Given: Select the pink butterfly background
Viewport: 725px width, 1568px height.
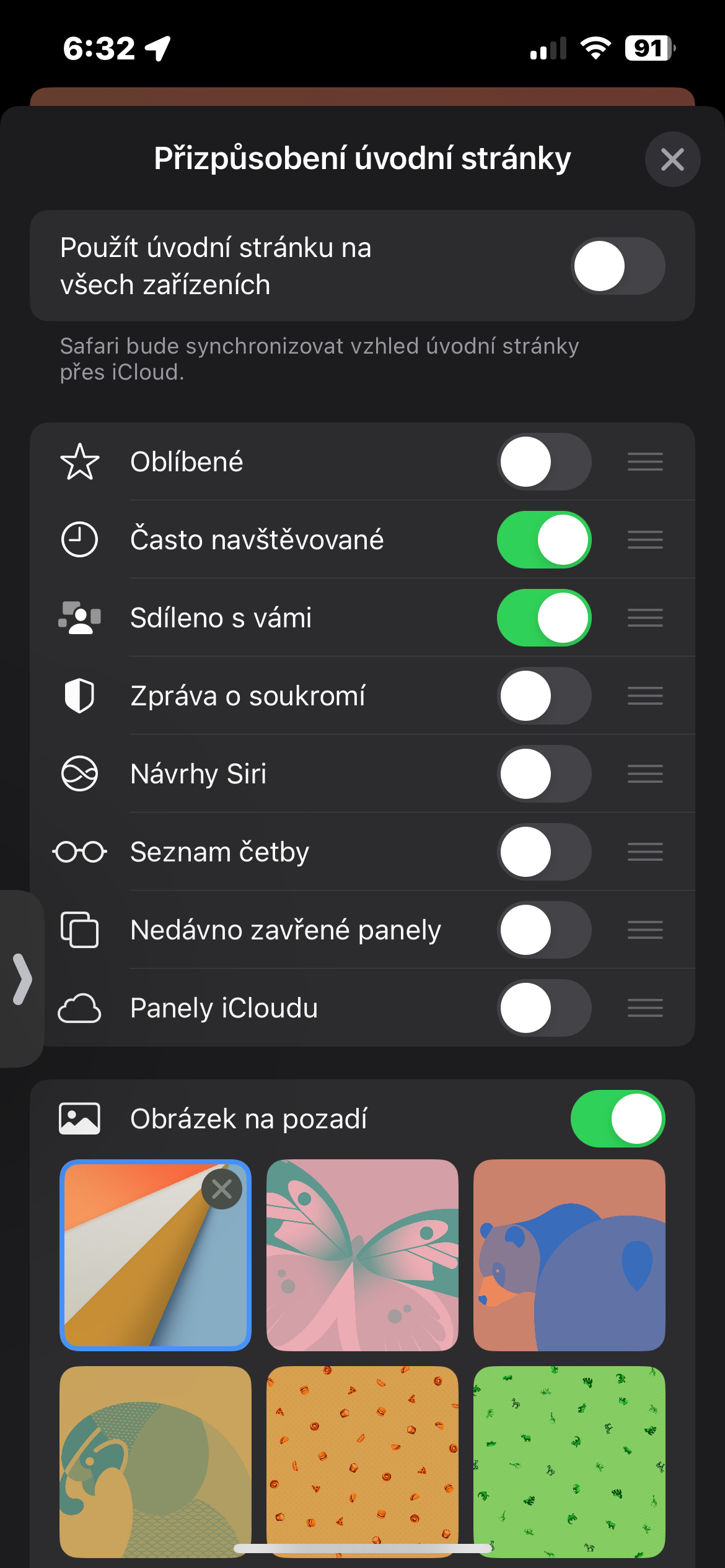Looking at the screenshot, I should (362, 1255).
